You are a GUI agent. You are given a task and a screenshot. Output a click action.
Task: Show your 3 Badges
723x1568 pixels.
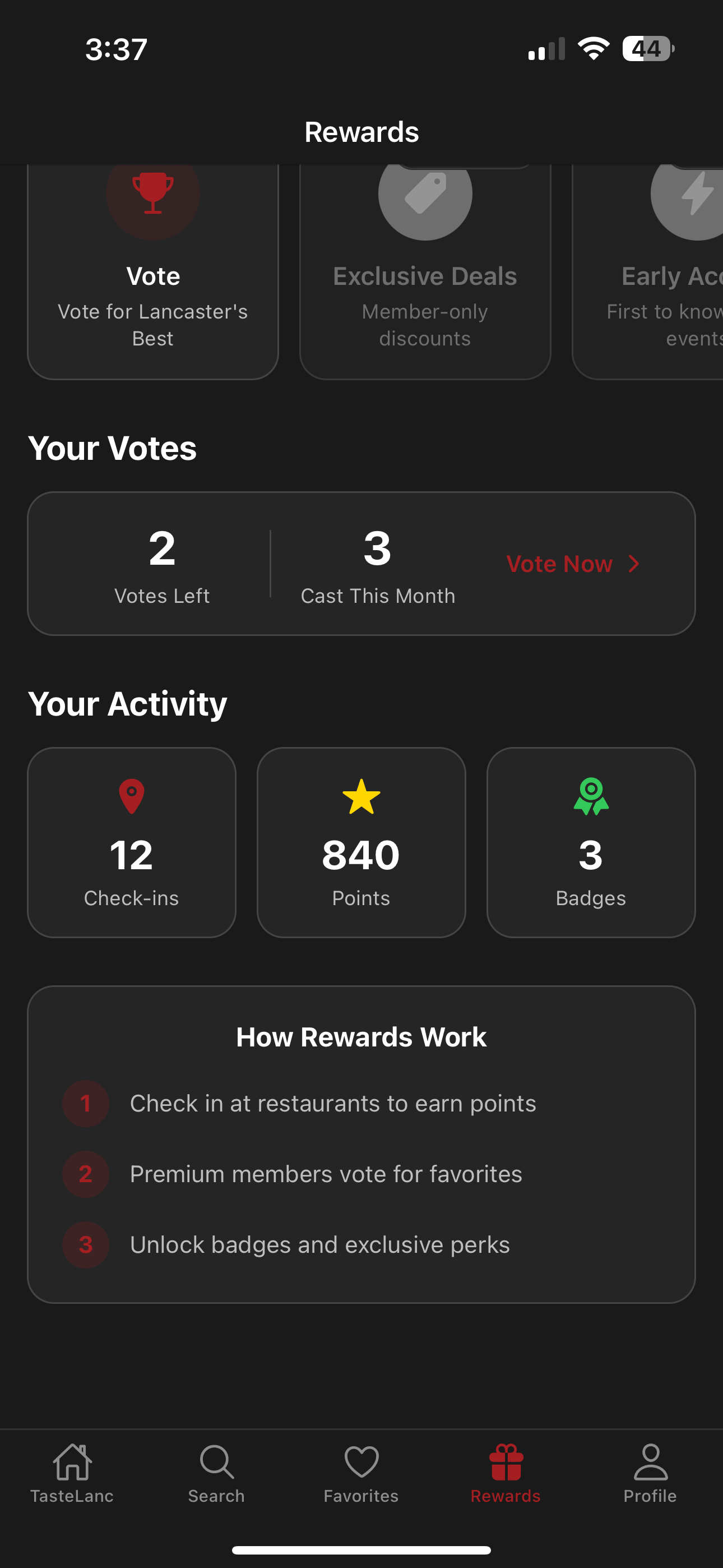pyautogui.click(x=590, y=842)
